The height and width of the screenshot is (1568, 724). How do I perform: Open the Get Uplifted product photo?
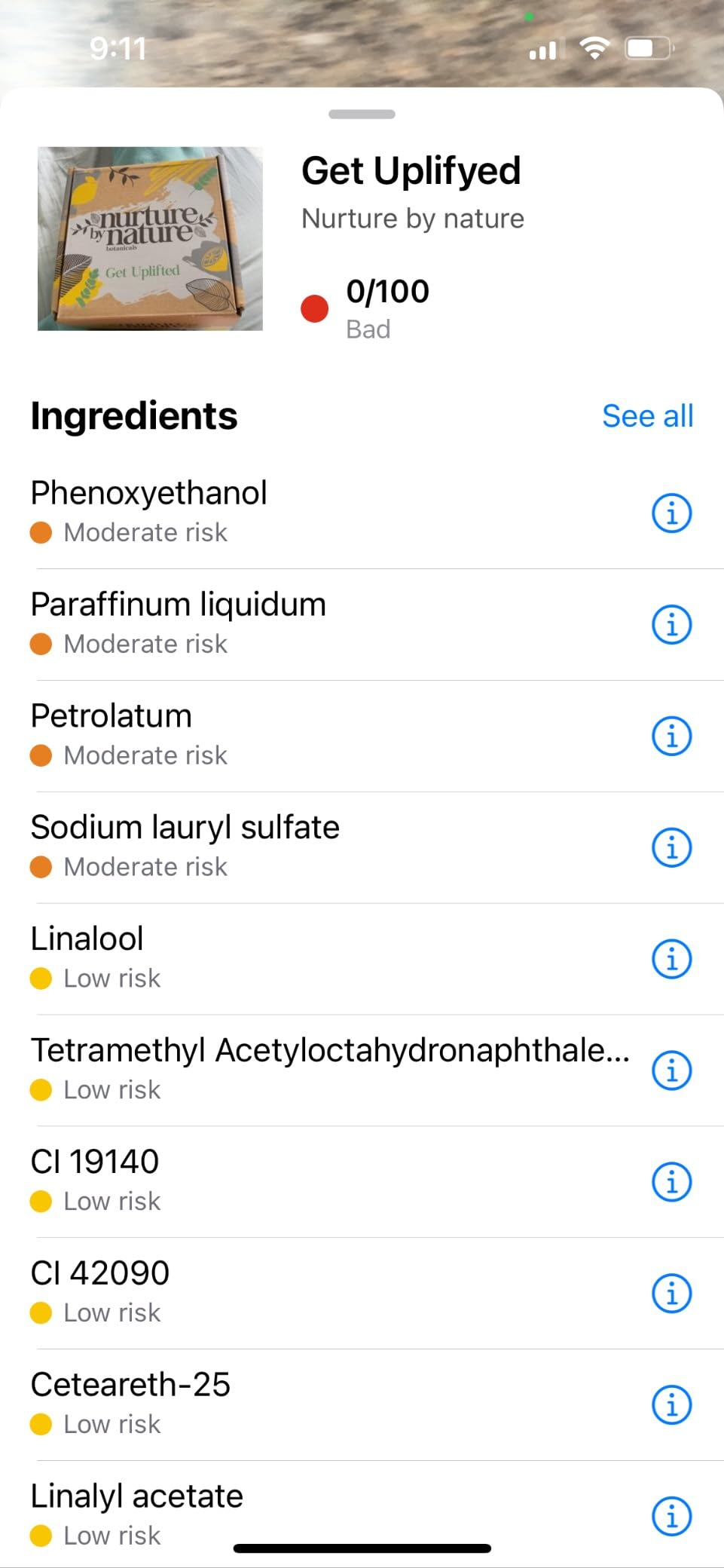click(x=150, y=238)
